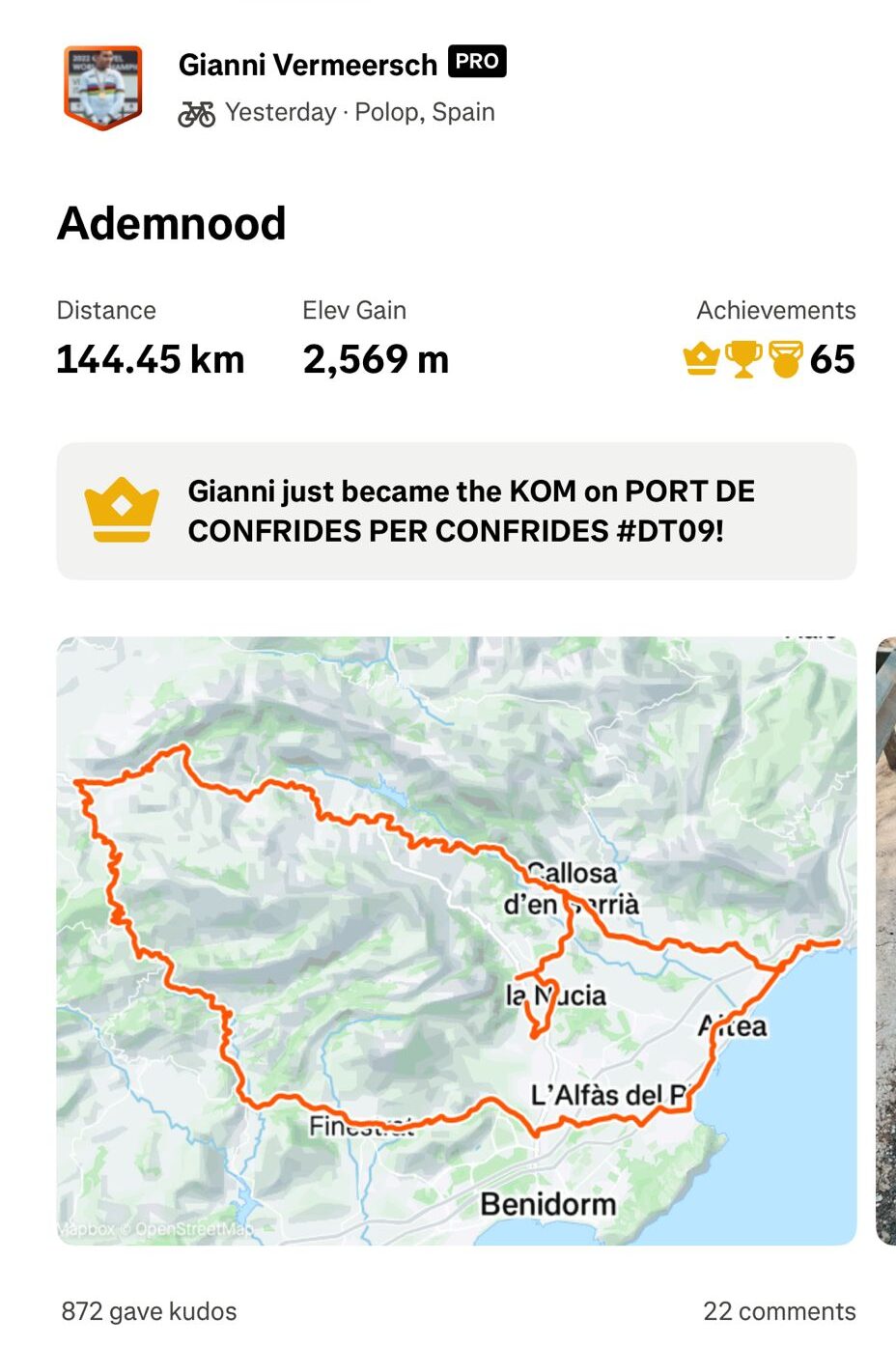Viewport: 896px width, 1345px height.
Task: Open the ride route map
Action: pyautogui.click(x=456, y=939)
